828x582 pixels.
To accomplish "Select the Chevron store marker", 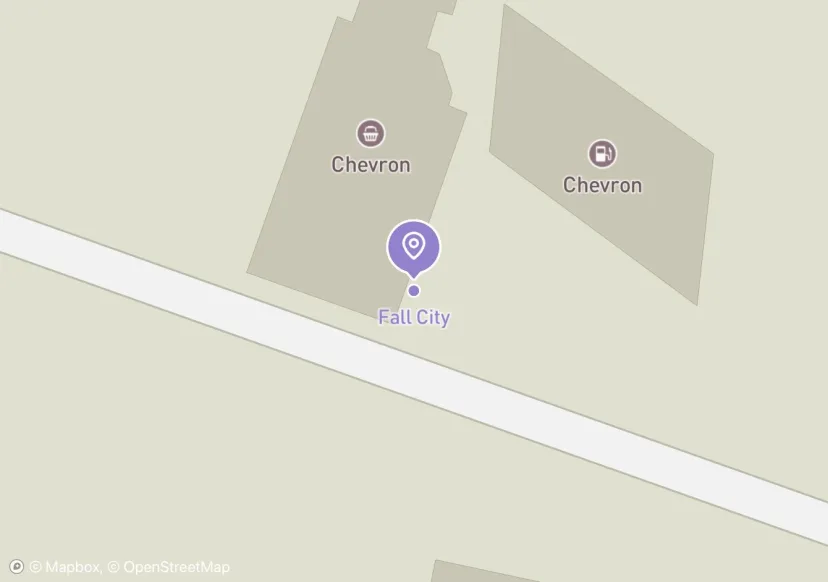I will (x=371, y=133).
